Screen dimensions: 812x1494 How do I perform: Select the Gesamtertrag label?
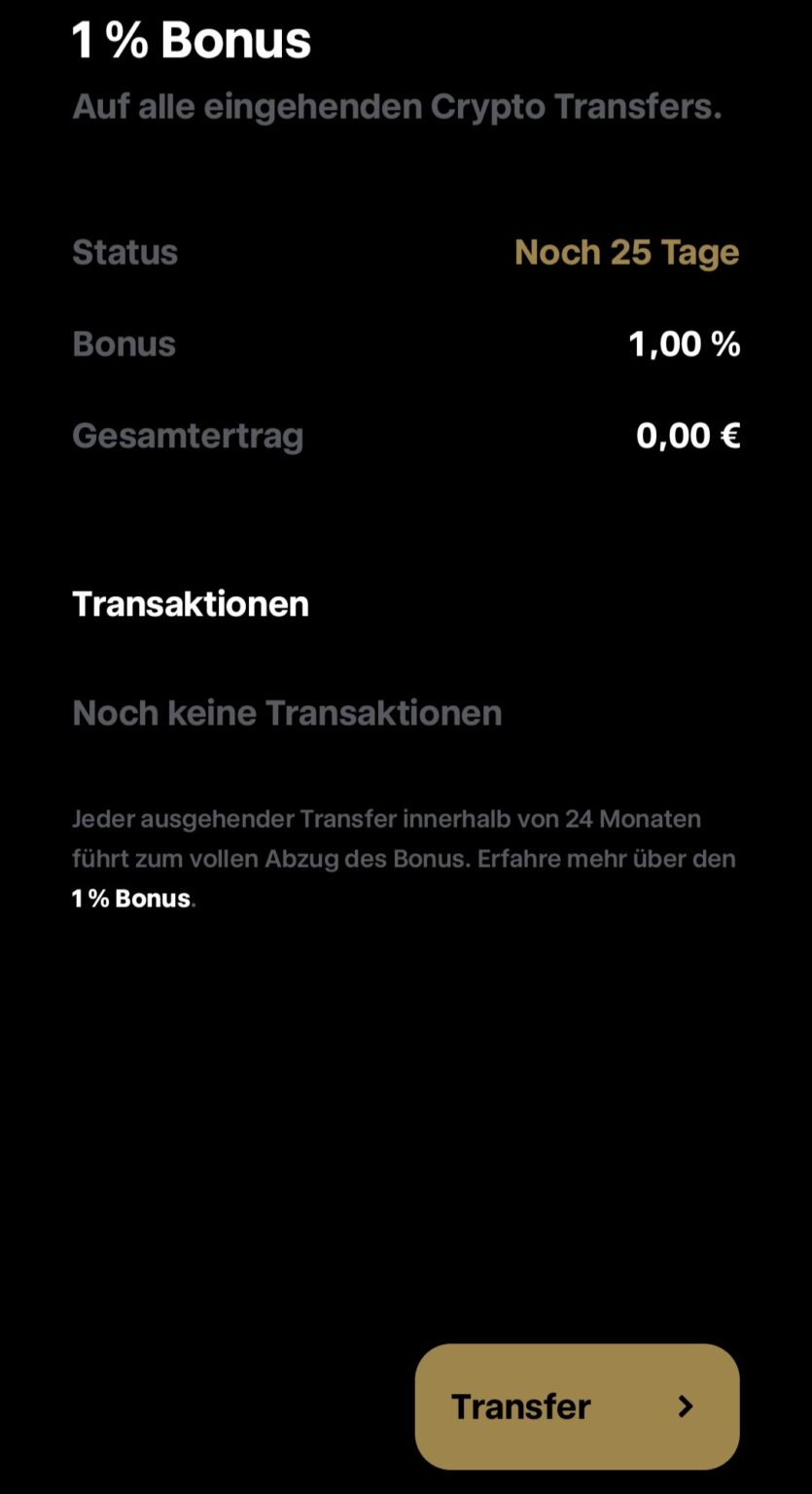pos(188,435)
